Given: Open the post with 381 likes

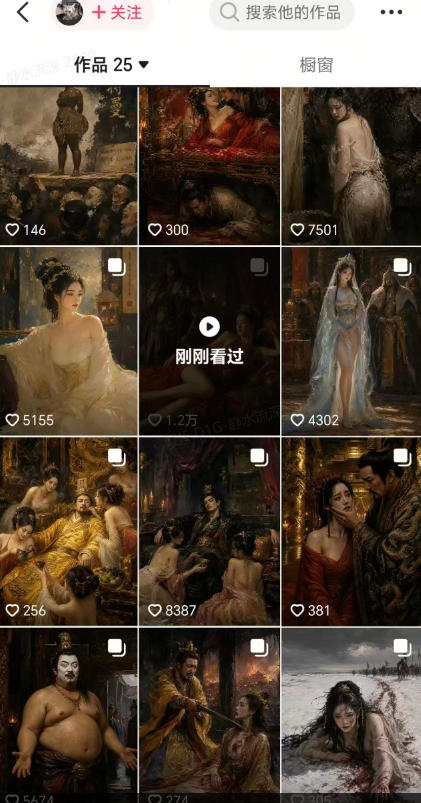Looking at the screenshot, I should point(351,532).
